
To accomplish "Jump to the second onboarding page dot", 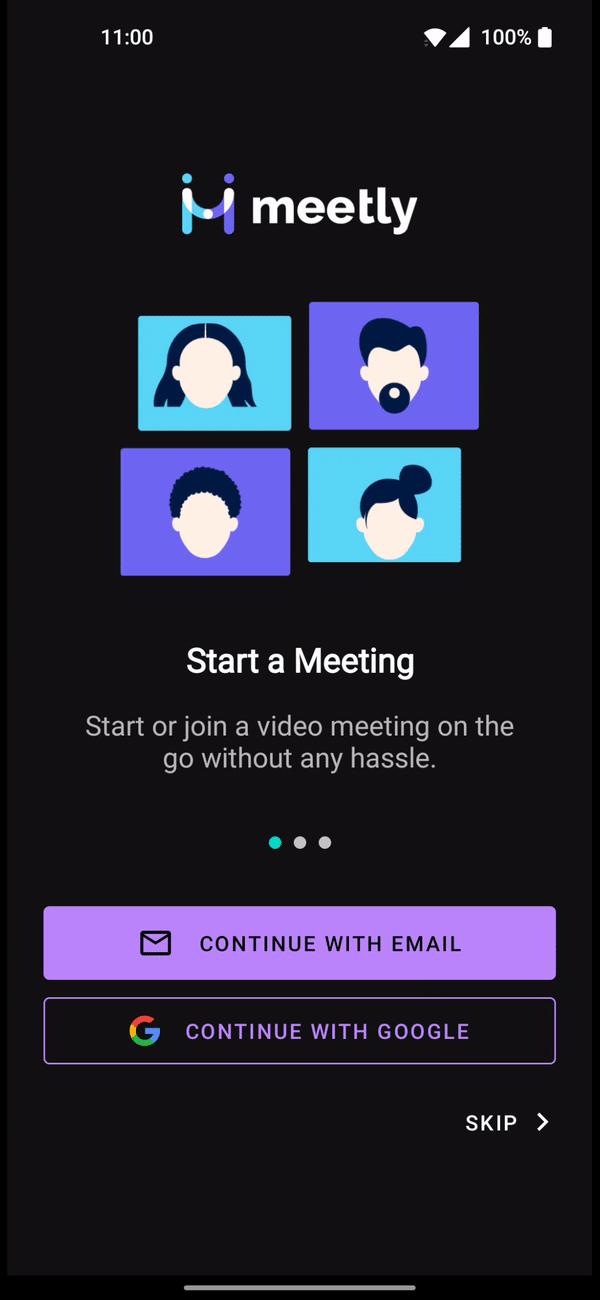I will click(x=300, y=843).
